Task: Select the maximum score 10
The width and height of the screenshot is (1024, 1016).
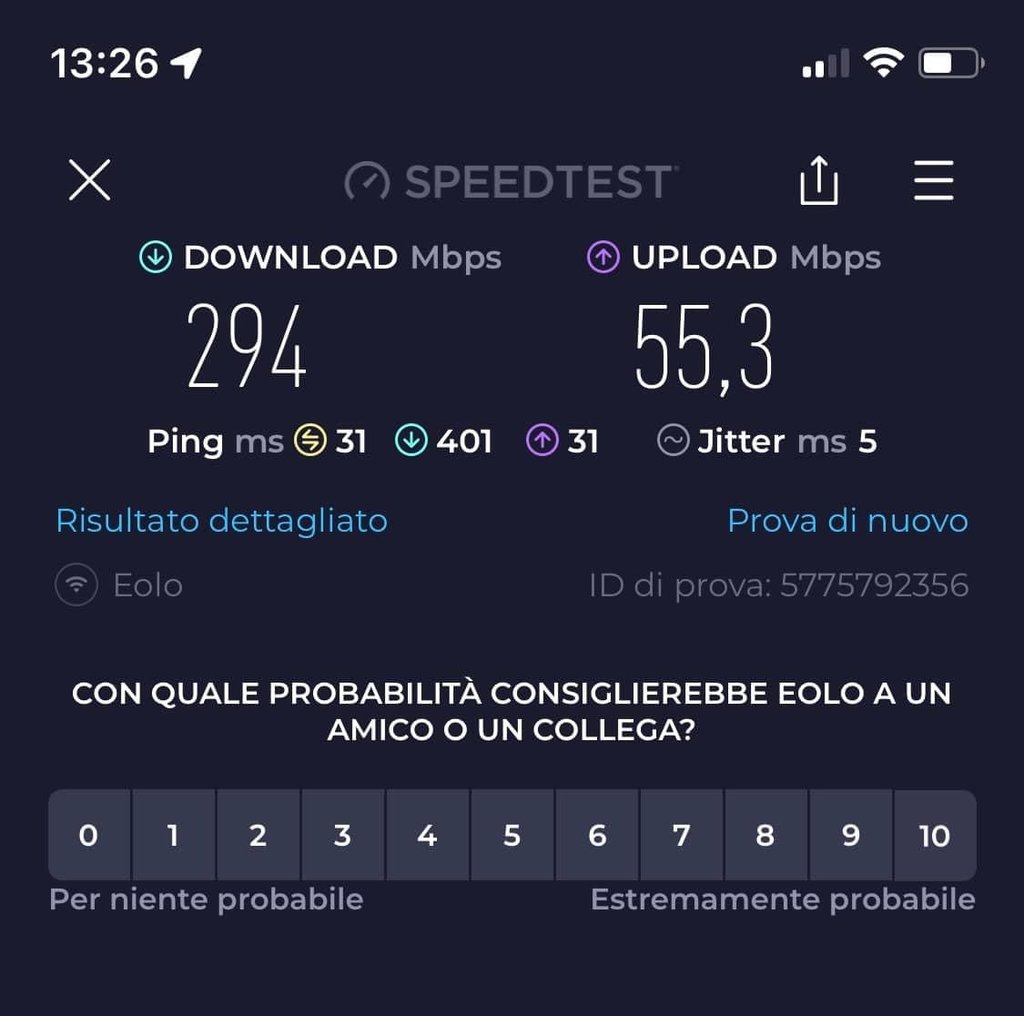Action: [x=935, y=835]
